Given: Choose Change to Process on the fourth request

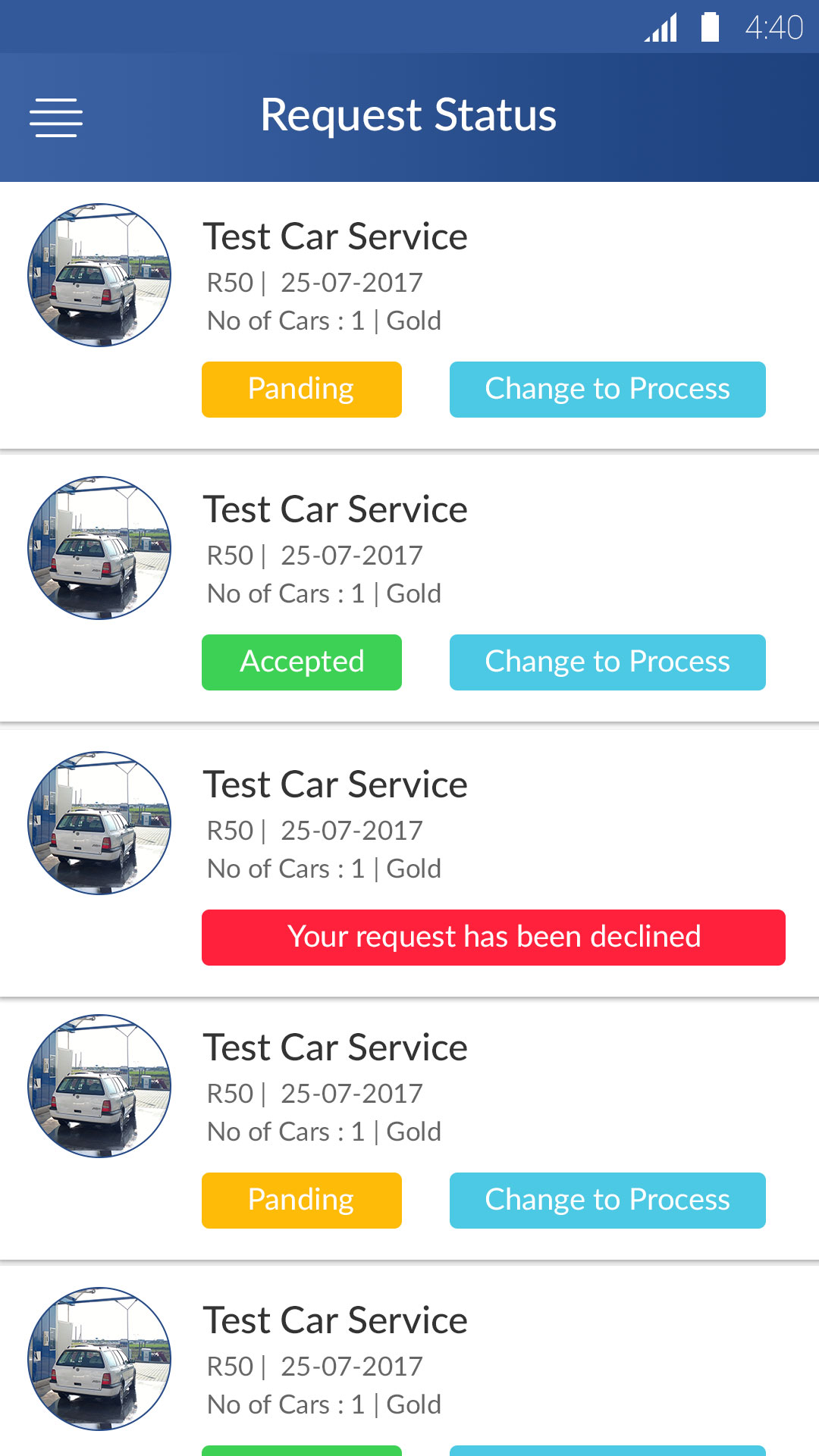Looking at the screenshot, I should click(x=607, y=1201).
